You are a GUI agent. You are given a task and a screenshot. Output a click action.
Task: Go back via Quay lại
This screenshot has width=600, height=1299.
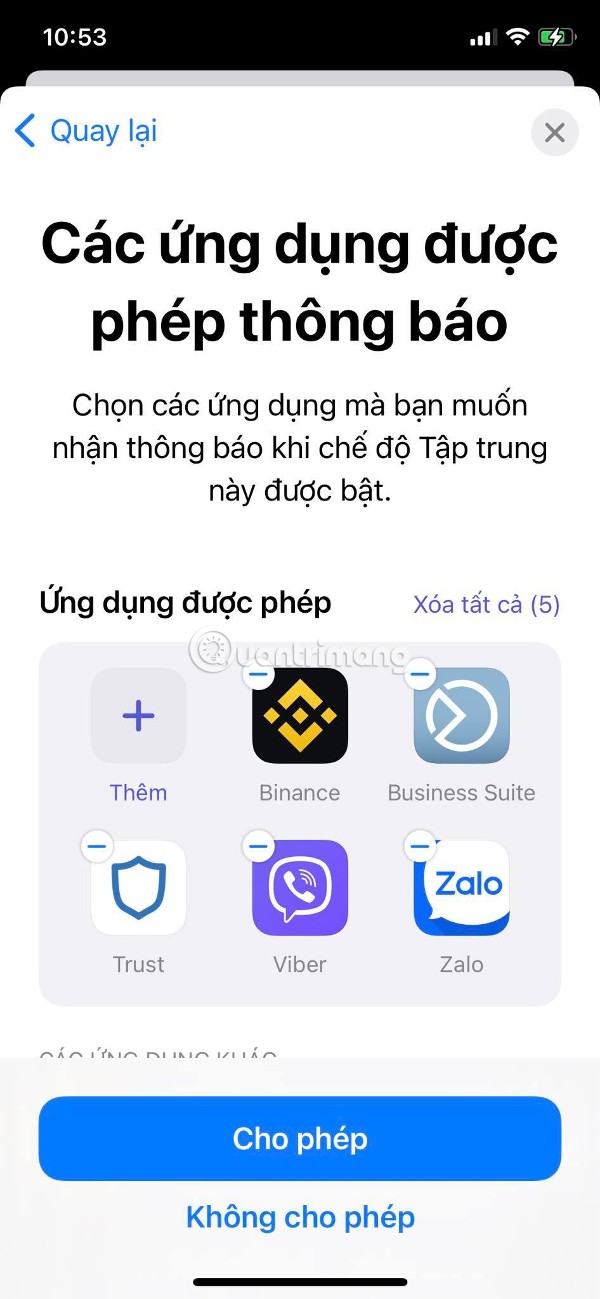(86, 131)
